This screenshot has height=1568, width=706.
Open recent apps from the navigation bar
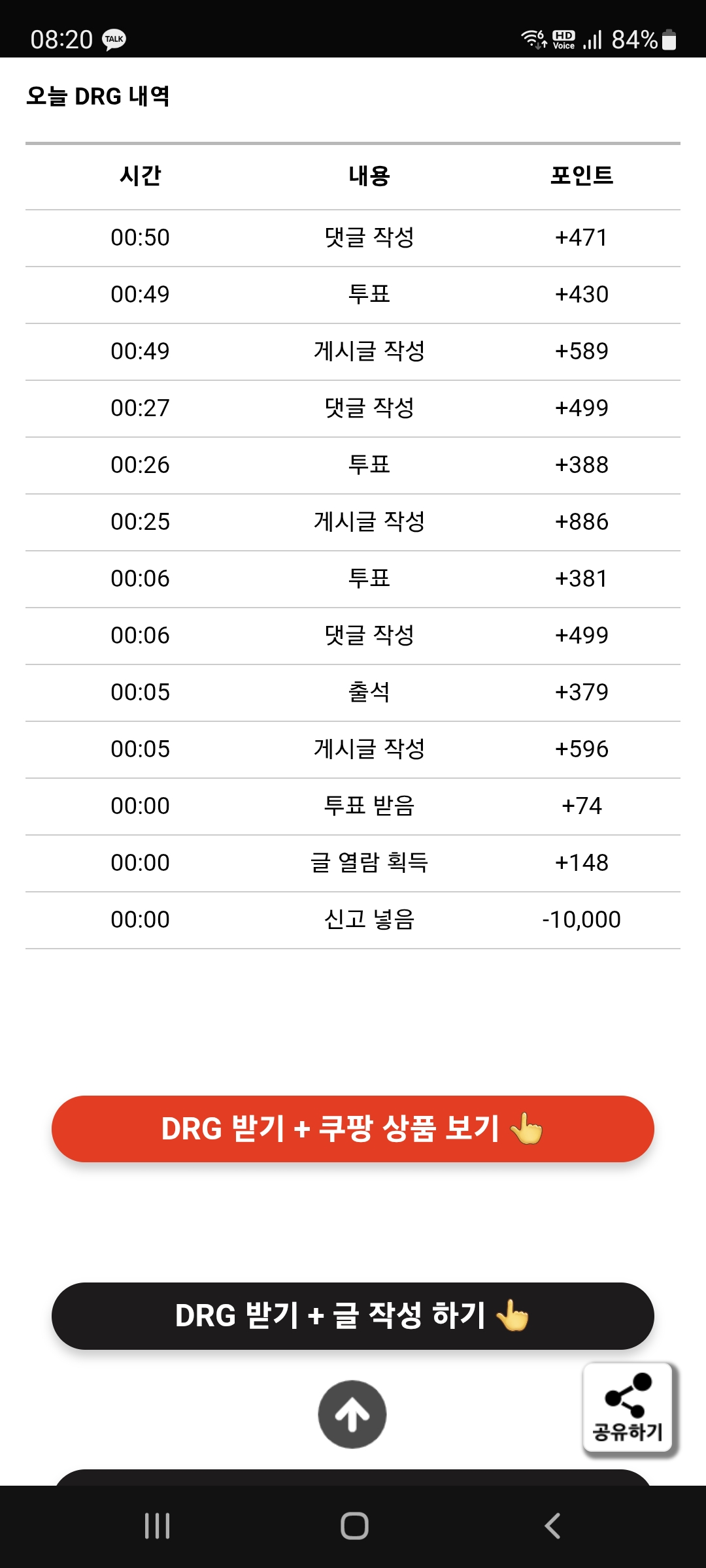(x=157, y=1526)
